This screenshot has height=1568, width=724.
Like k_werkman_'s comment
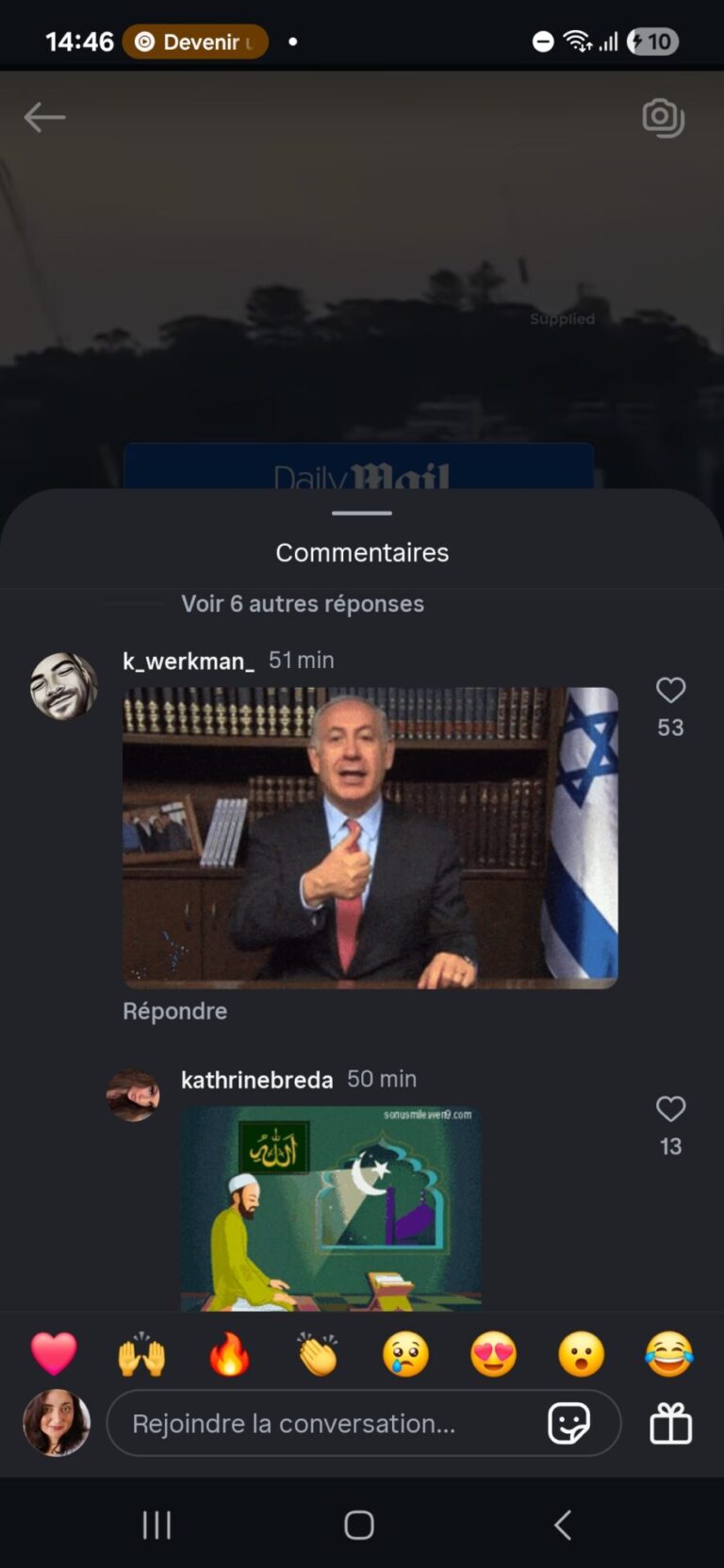[x=670, y=691]
